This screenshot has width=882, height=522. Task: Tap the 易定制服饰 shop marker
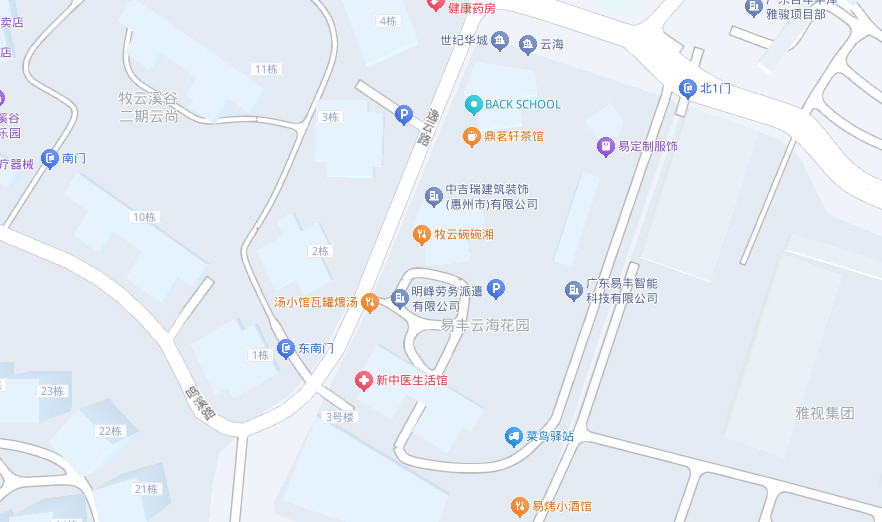(605, 146)
